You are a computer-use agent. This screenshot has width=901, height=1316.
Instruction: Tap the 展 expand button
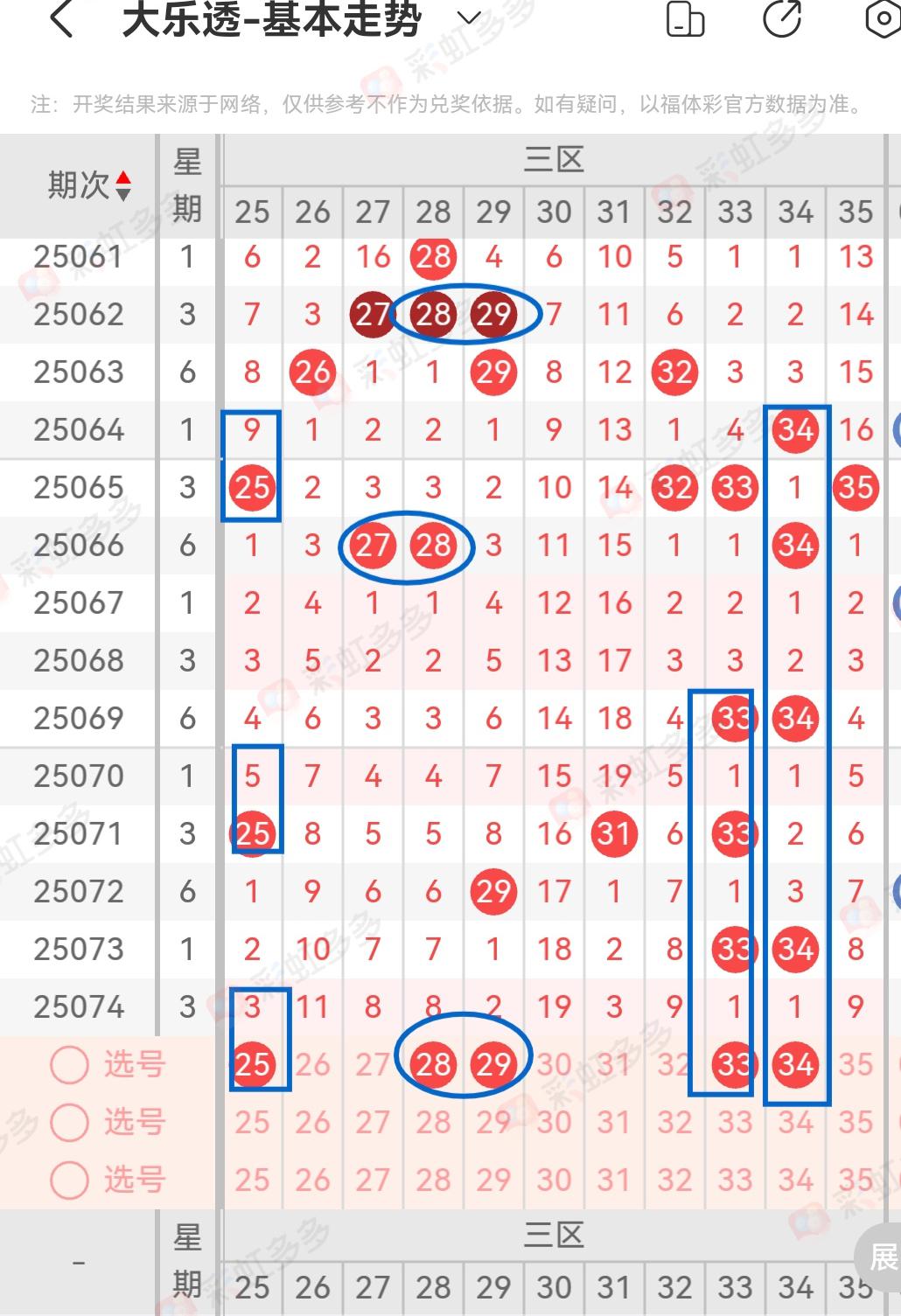881,1257
